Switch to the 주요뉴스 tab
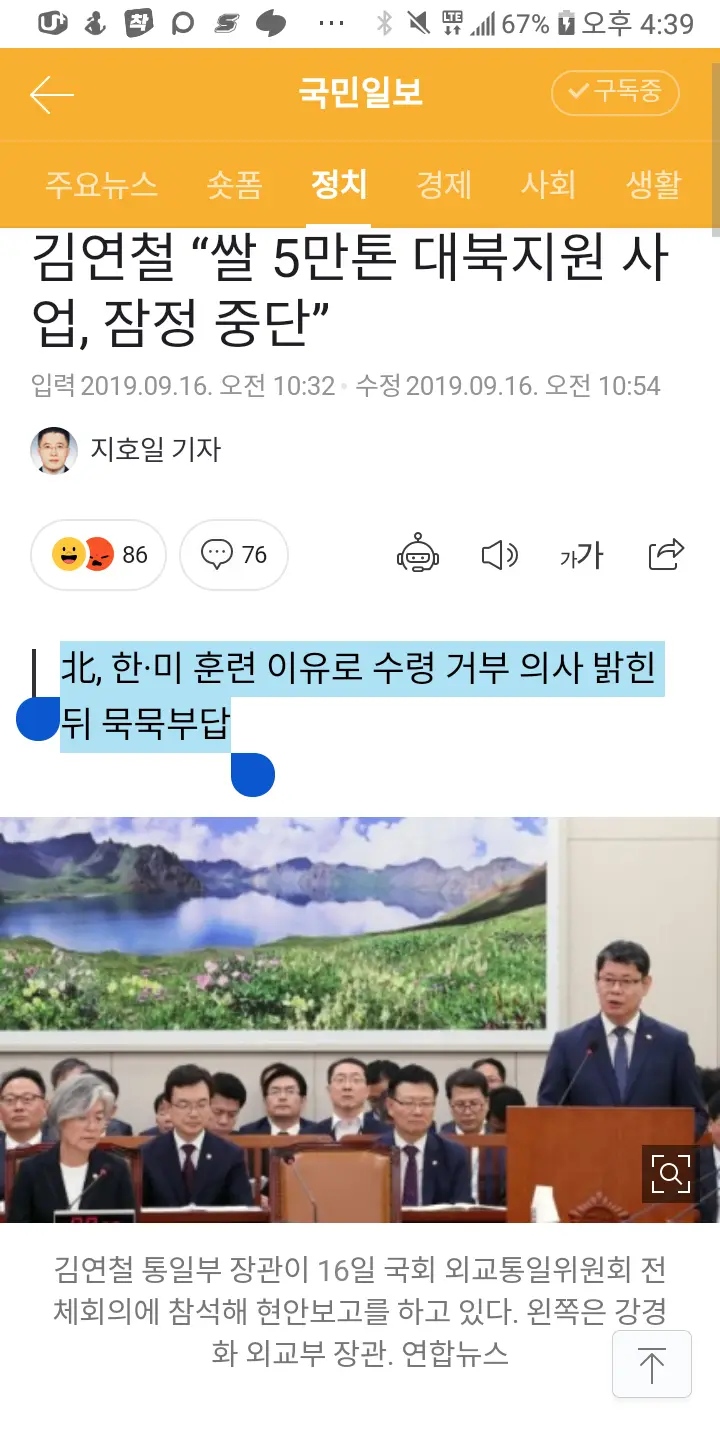Image resolution: width=720 pixels, height=1440 pixels. (x=101, y=185)
